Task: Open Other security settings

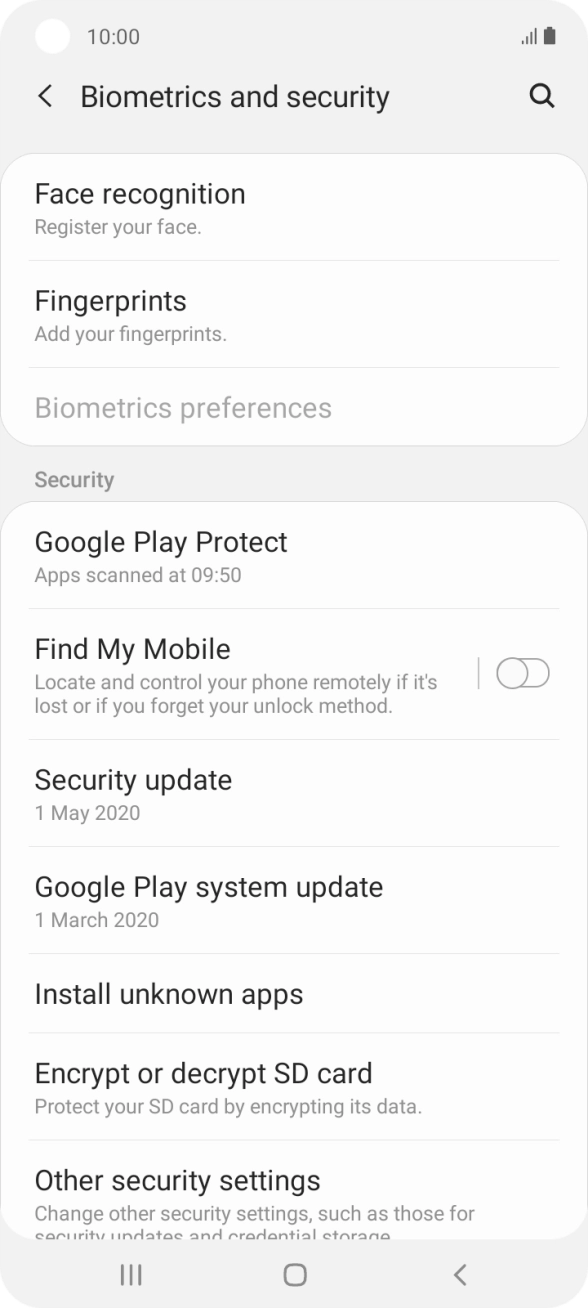Action: point(294,1190)
